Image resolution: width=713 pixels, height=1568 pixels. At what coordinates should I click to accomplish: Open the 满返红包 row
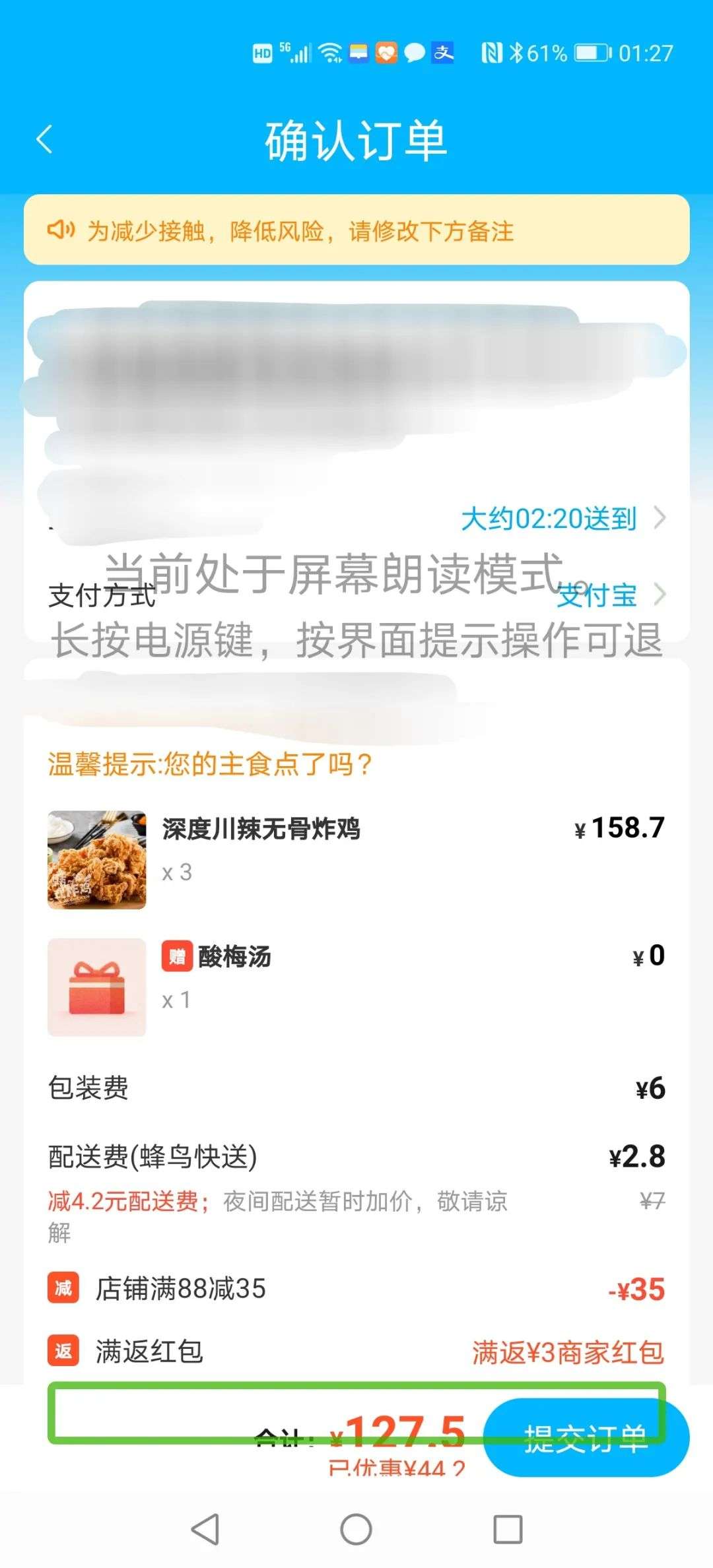[x=356, y=1352]
